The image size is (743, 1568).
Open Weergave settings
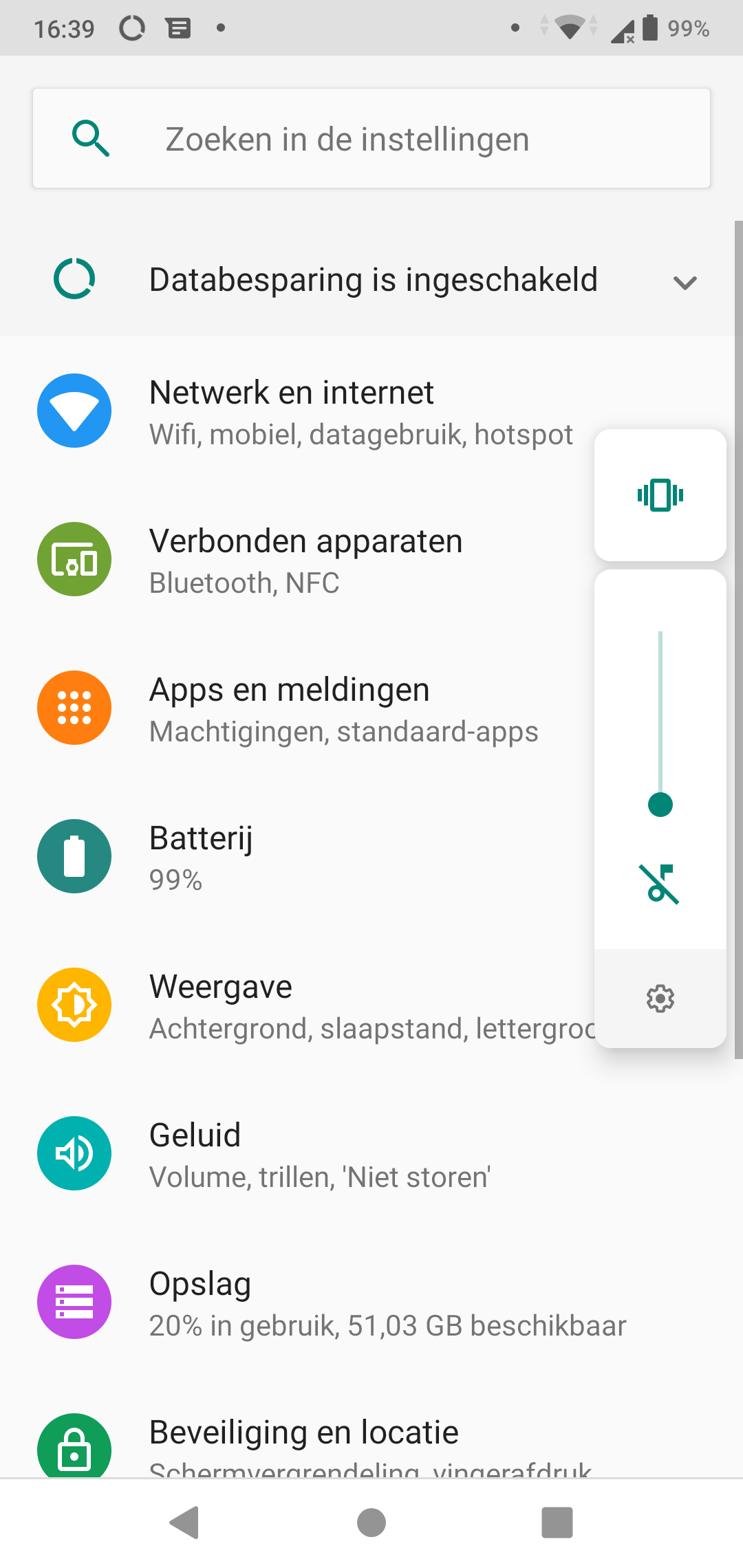pyautogui.click(x=297, y=1005)
